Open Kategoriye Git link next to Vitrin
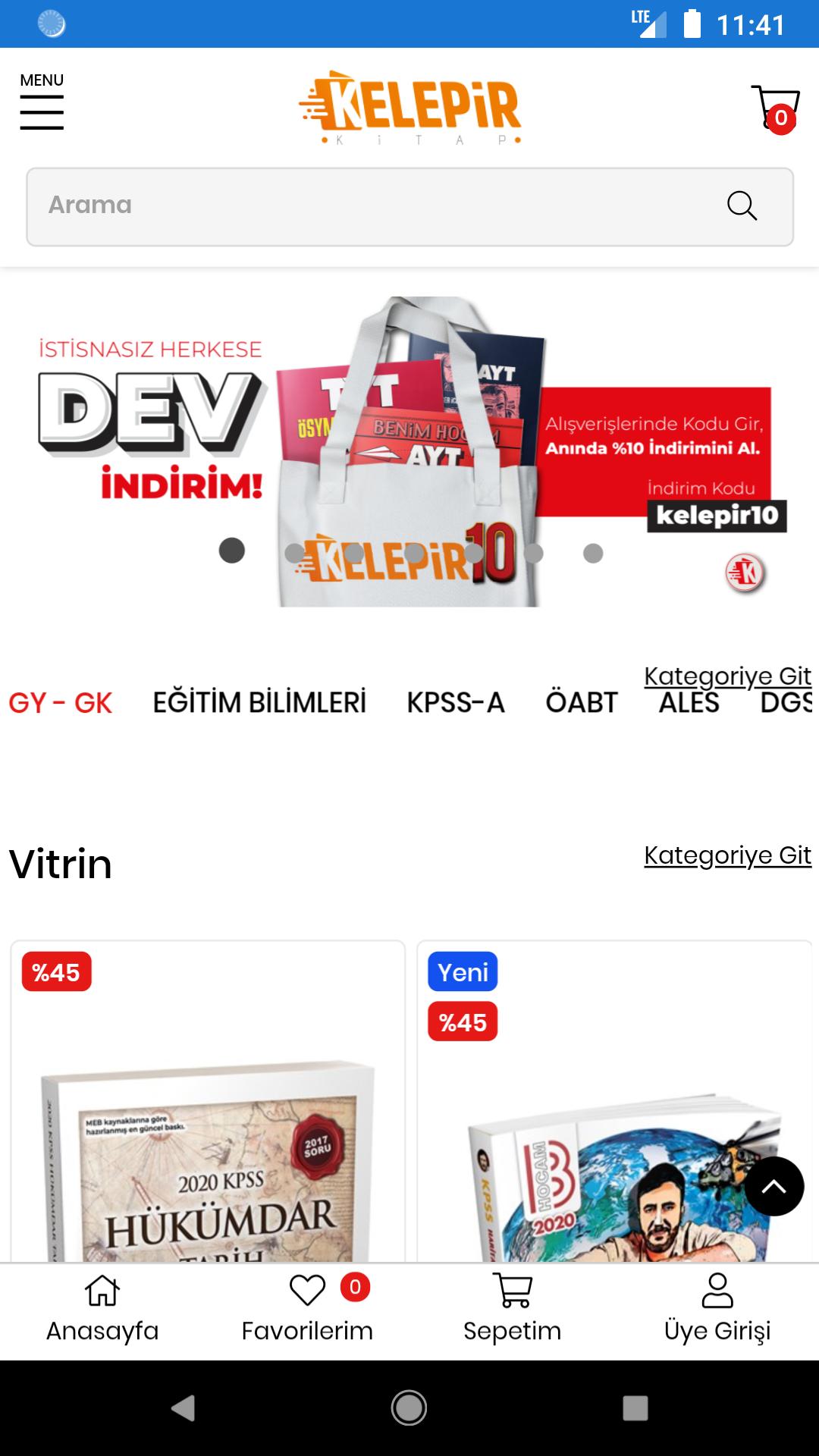Viewport: 819px width, 1456px height. (x=727, y=855)
